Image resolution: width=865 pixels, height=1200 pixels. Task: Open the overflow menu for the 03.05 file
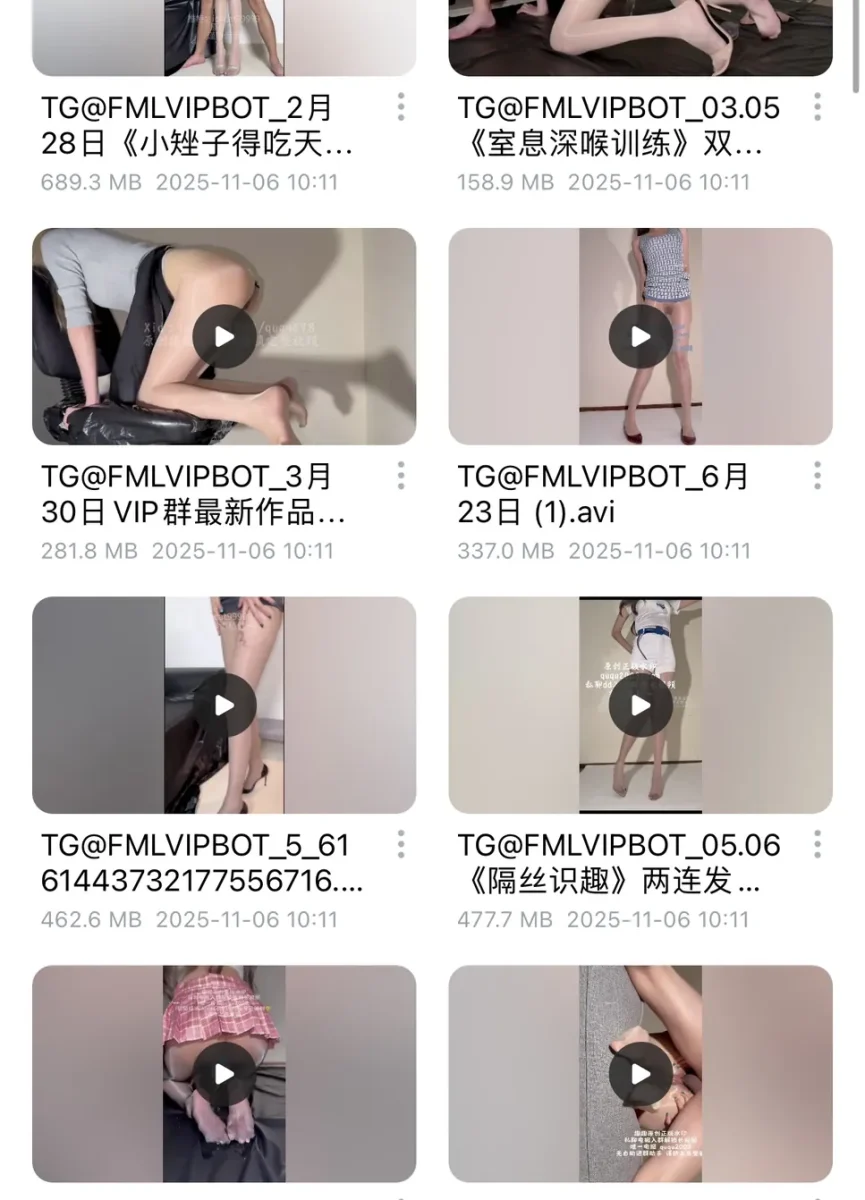817,107
